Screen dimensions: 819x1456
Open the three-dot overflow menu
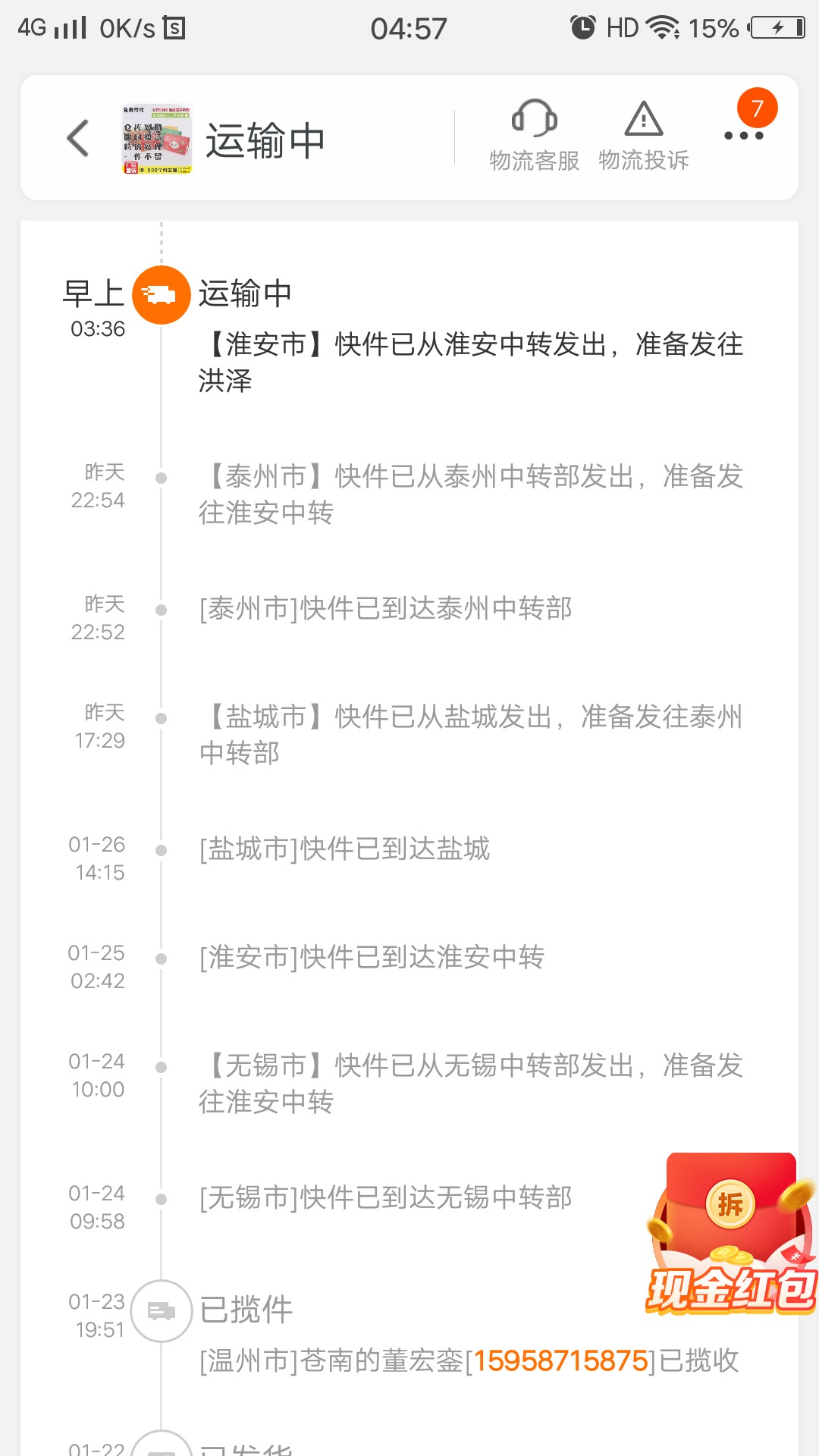(743, 136)
